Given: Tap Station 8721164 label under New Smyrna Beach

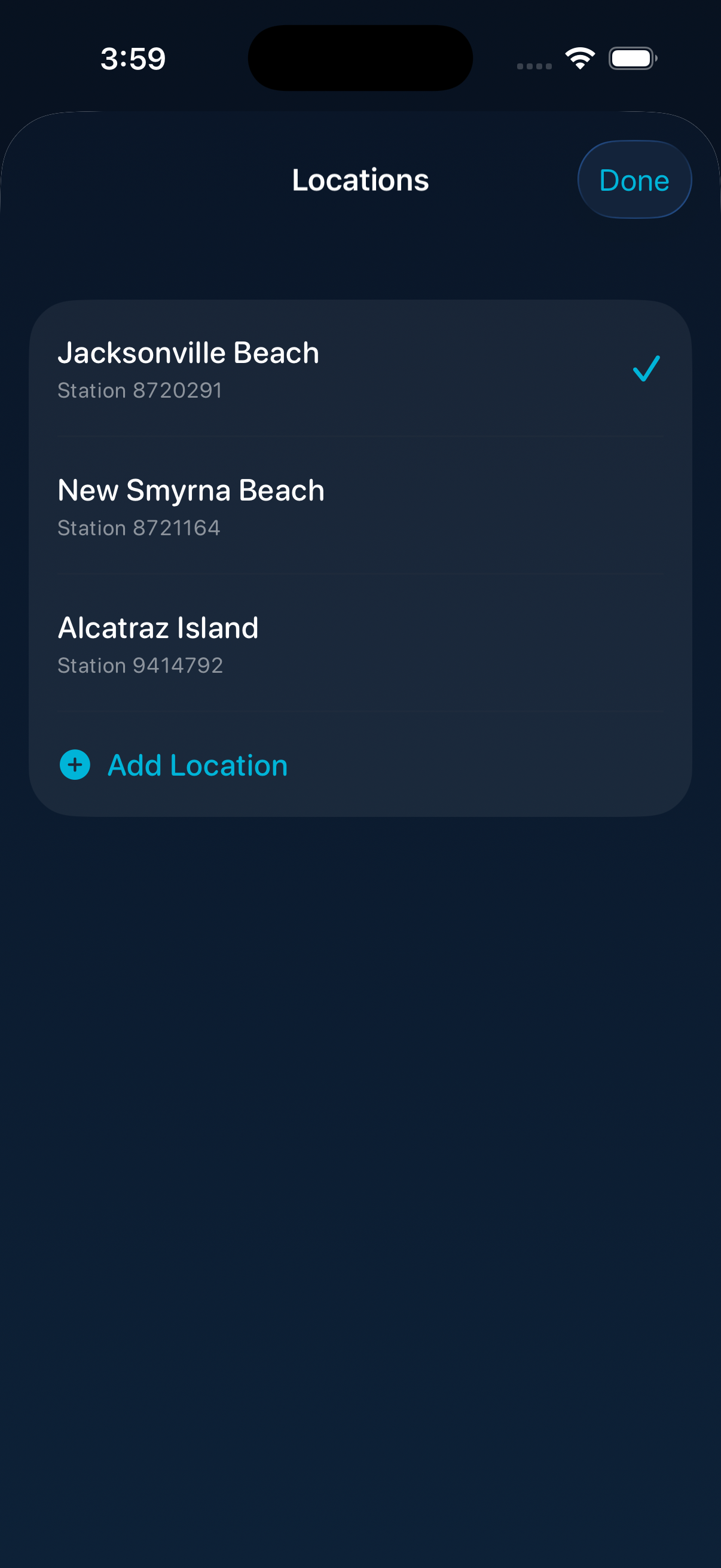Looking at the screenshot, I should pos(139,529).
